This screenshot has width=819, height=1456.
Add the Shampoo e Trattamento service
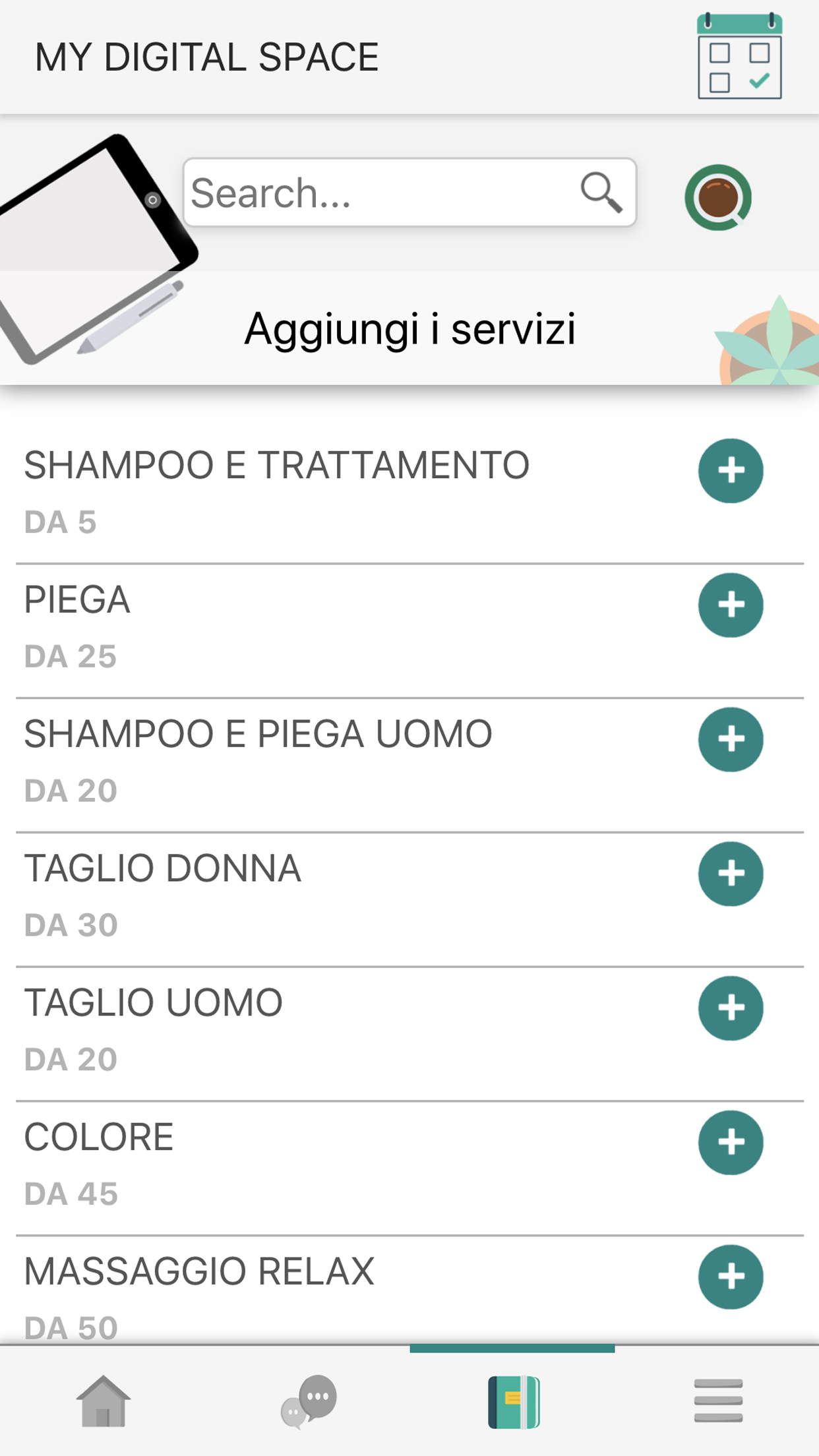click(x=731, y=471)
